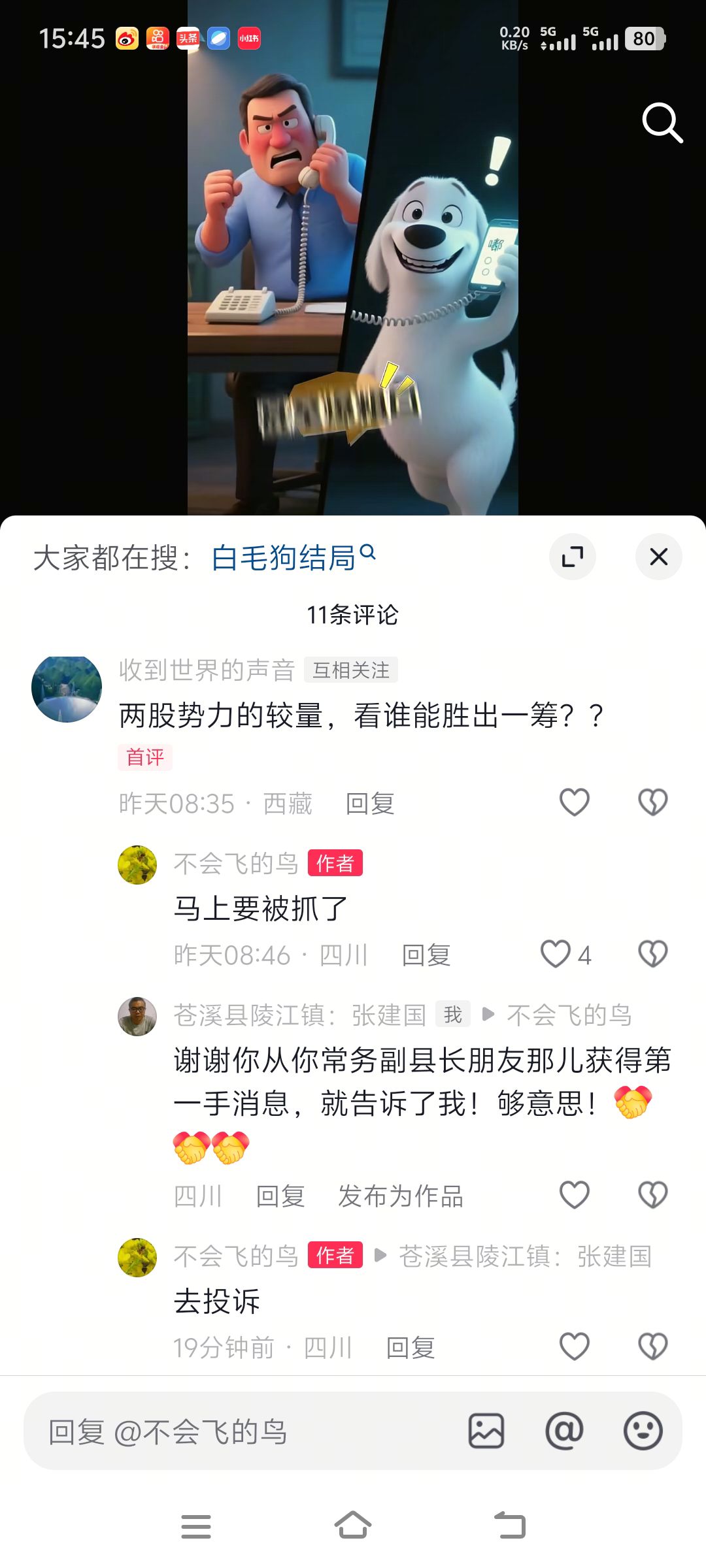Reply to the comment posted 昨天08:35
Image resolution: width=706 pixels, height=1568 pixels.
[x=370, y=804]
